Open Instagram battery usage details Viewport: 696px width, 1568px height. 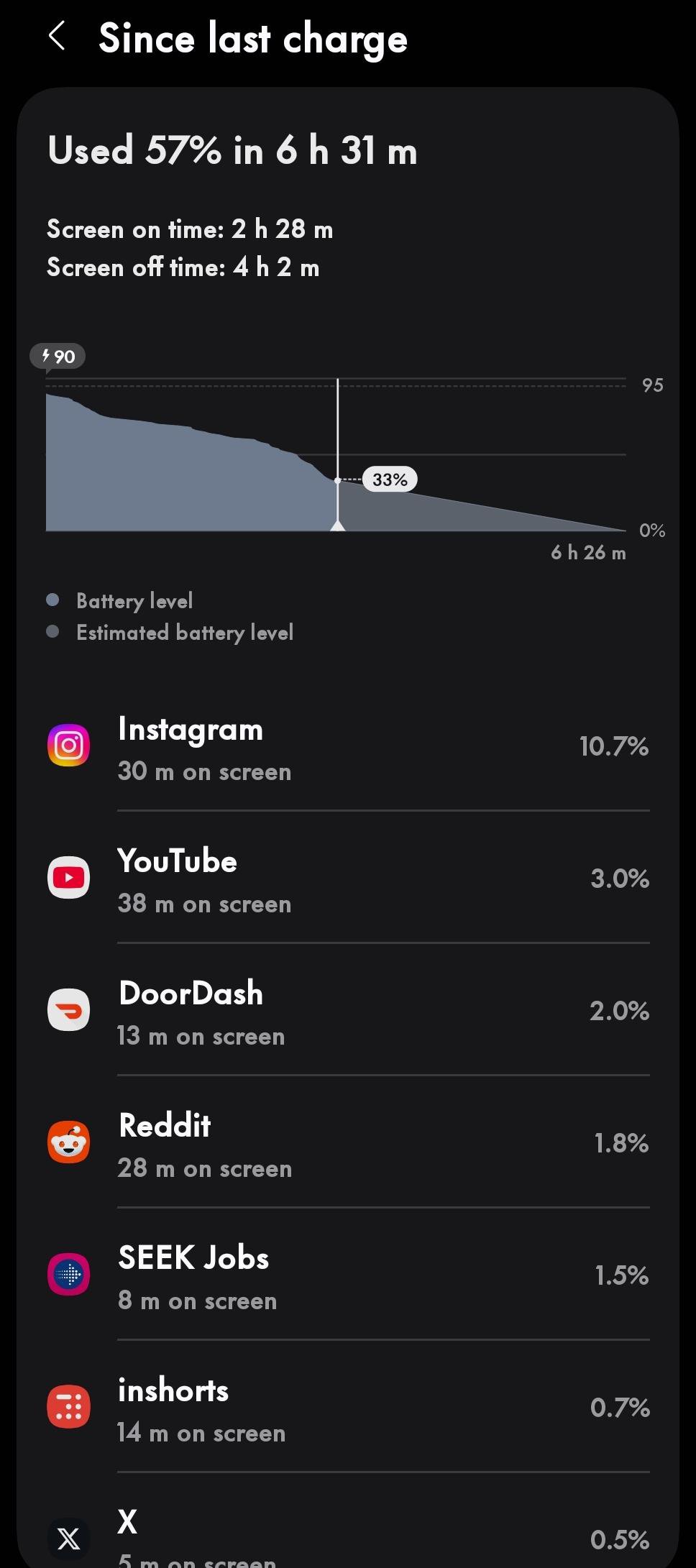348,748
